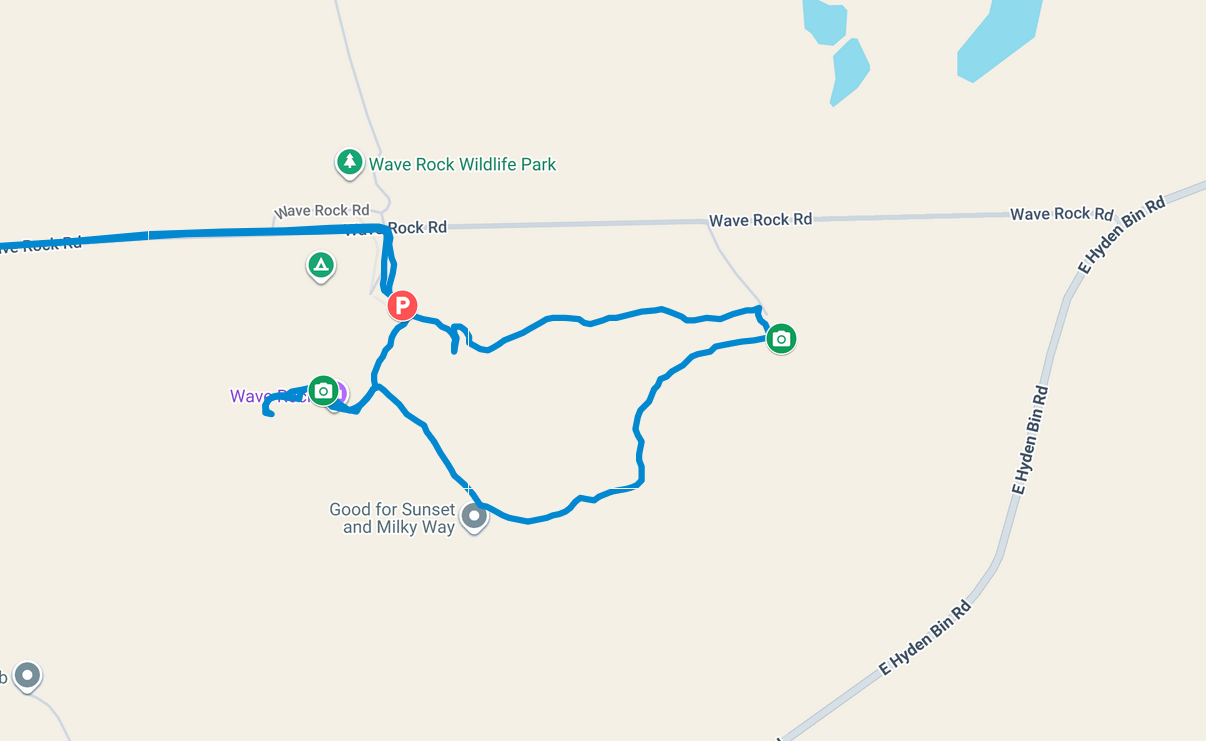Screen dimensions: 1206x741
Task: Open the gray pin in the lower-left corner
Action: coord(27,676)
